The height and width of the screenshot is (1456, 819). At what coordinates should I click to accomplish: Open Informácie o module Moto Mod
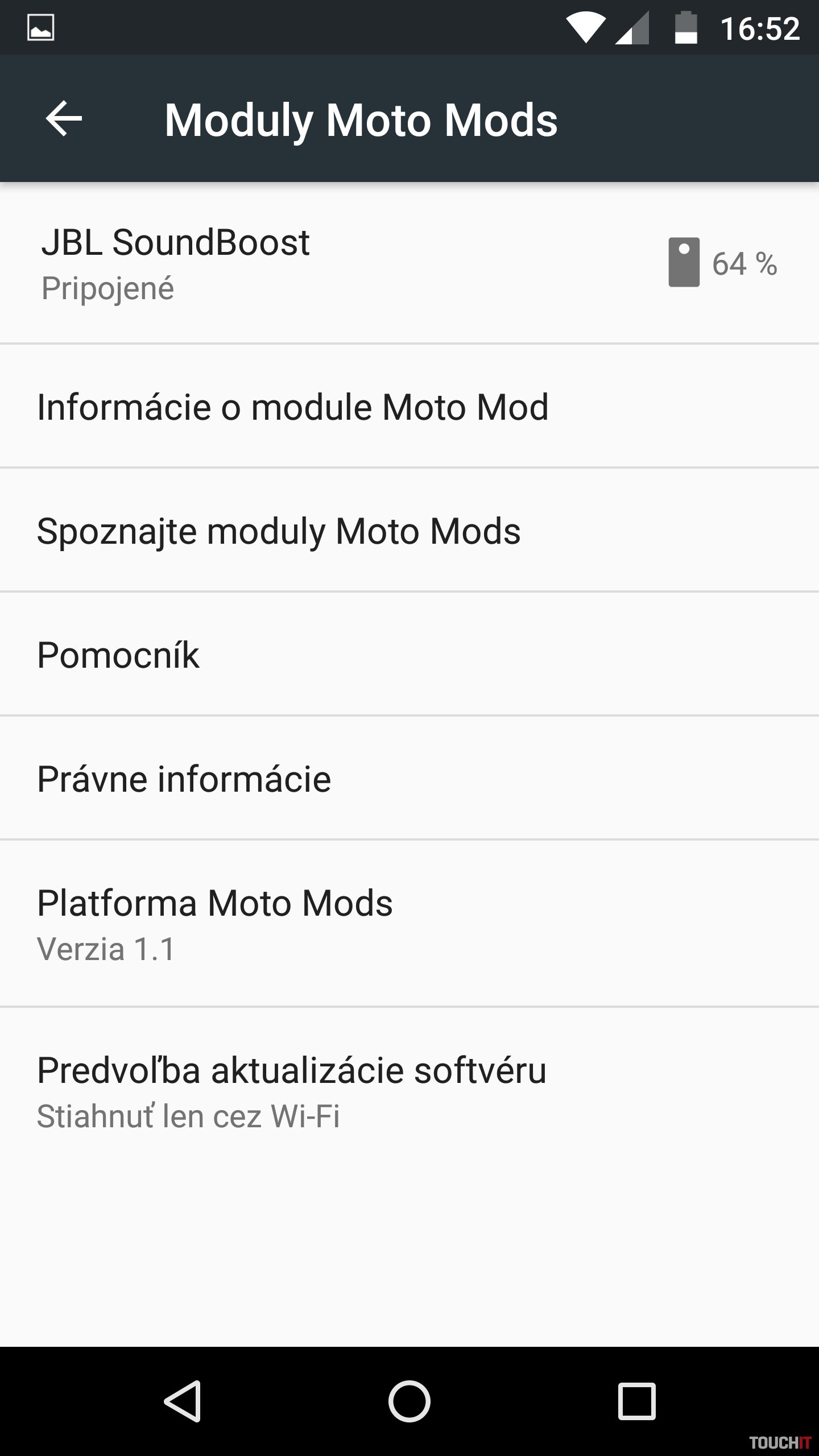tap(292, 407)
